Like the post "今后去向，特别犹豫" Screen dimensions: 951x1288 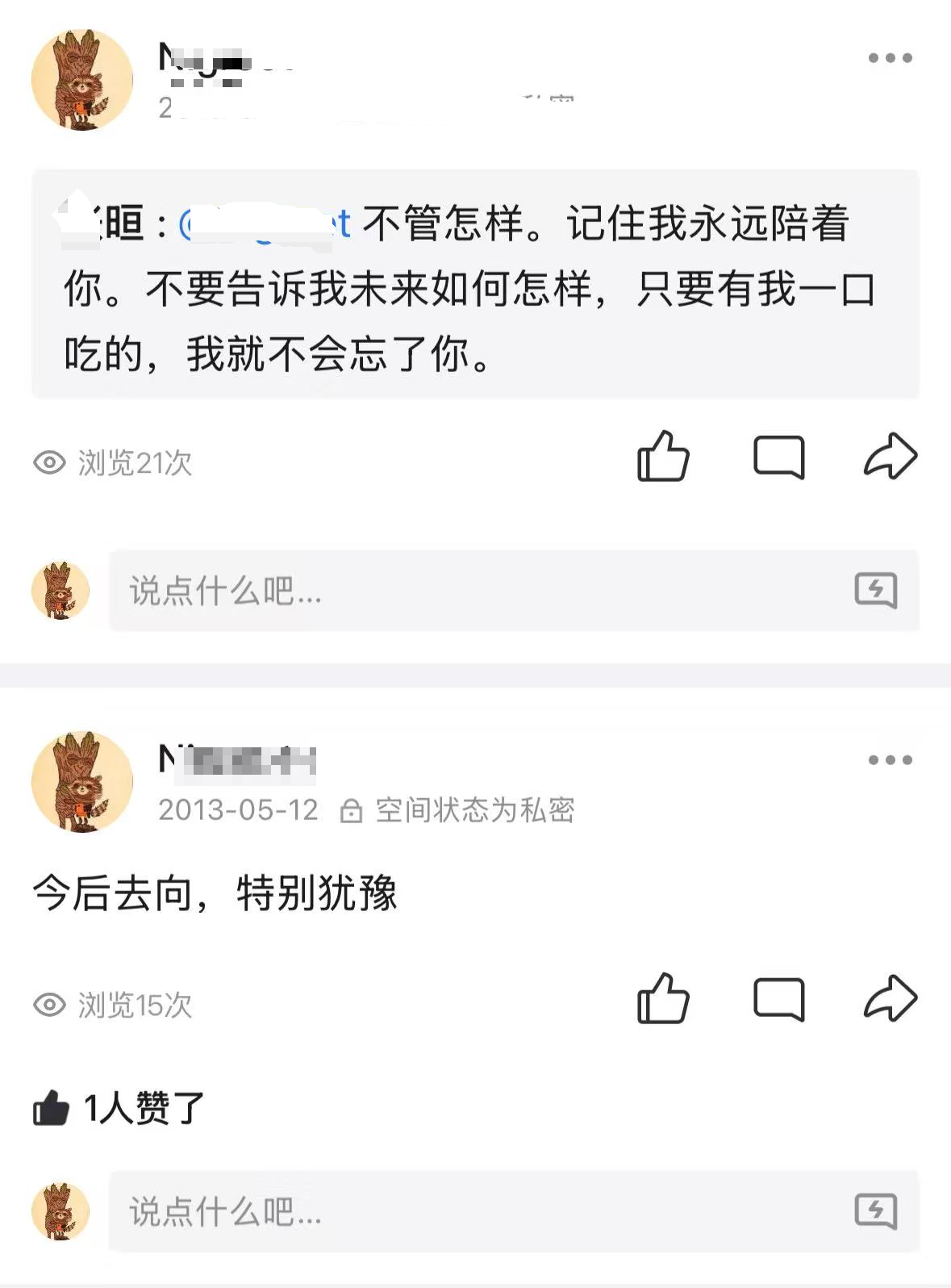click(663, 999)
